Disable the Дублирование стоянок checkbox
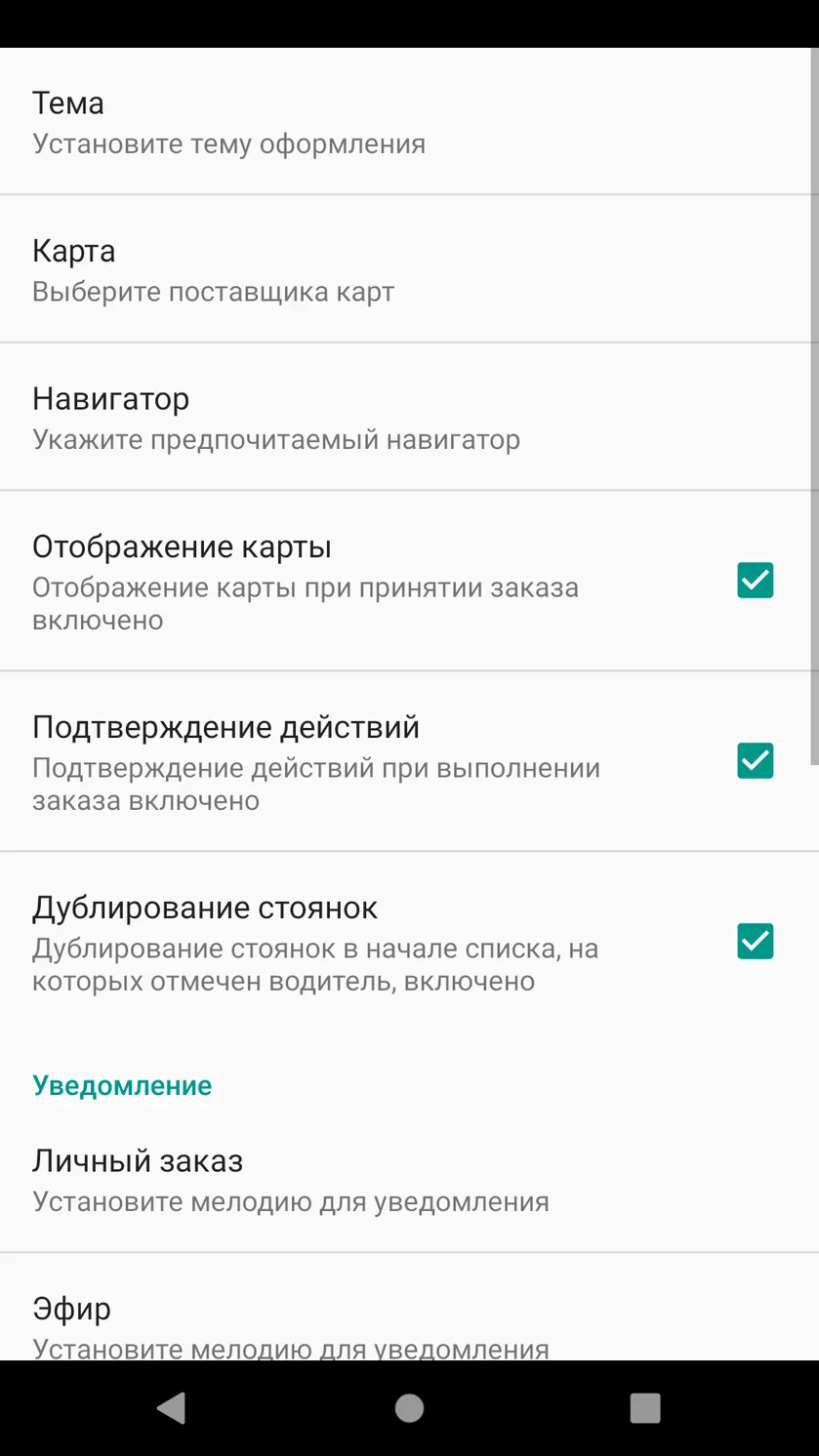Viewport: 819px width, 1456px height. pyautogui.click(x=755, y=942)
